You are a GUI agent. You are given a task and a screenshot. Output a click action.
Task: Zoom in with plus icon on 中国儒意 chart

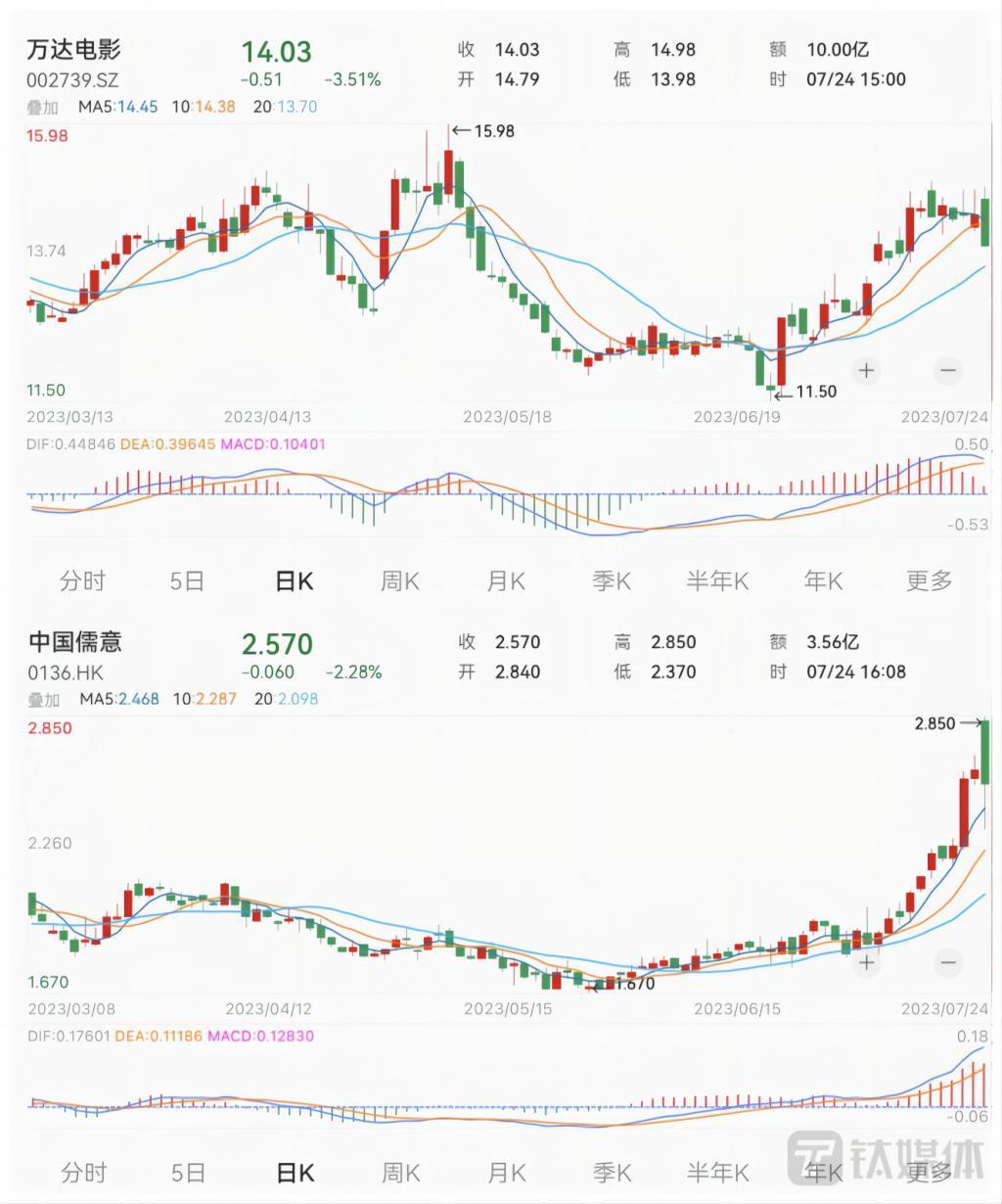865,963
